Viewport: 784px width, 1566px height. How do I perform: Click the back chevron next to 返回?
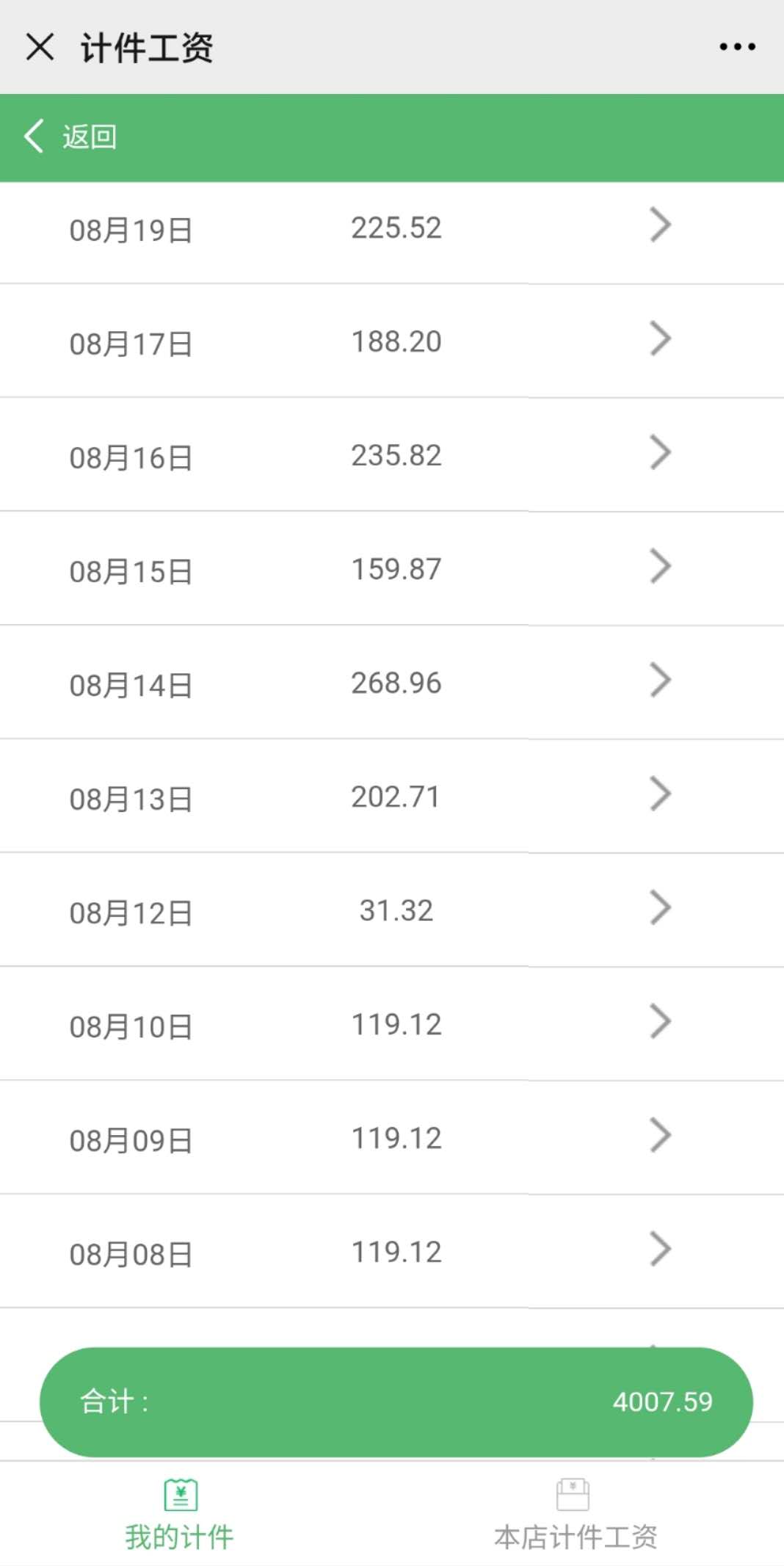[x=31, y=136]
